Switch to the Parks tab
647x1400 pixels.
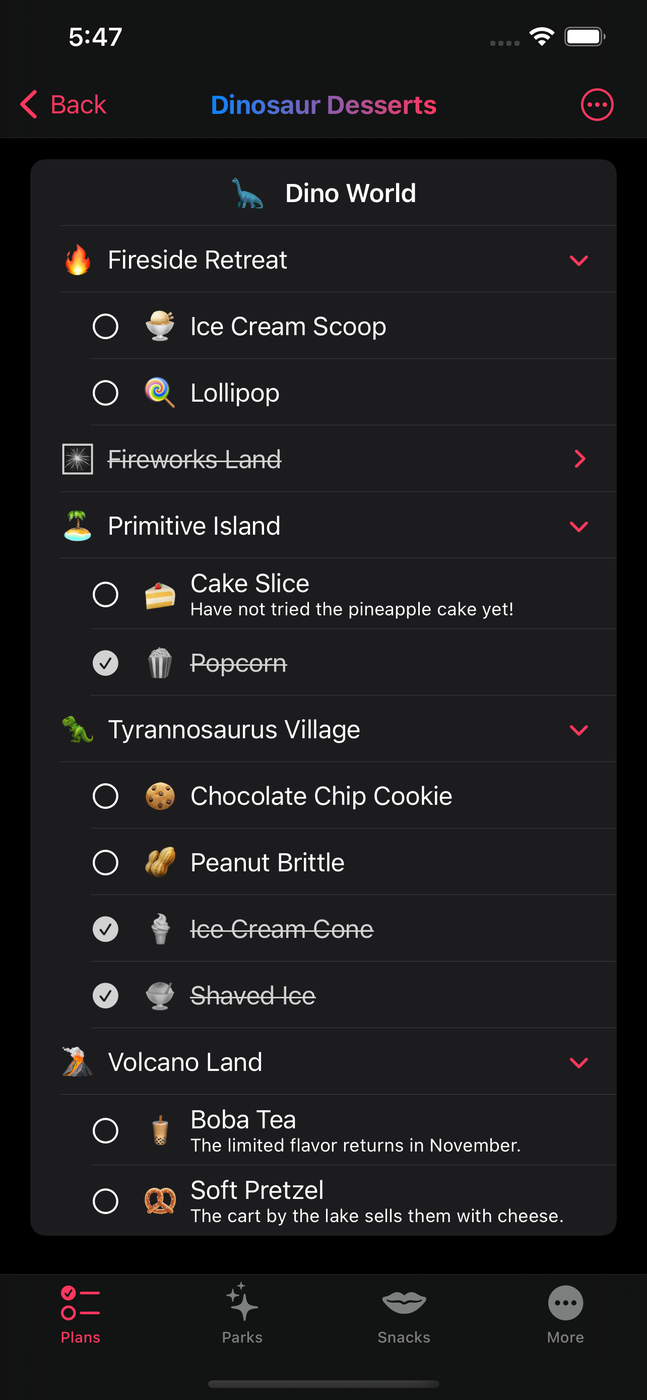pyautogui.click(x=242, y=1314)
